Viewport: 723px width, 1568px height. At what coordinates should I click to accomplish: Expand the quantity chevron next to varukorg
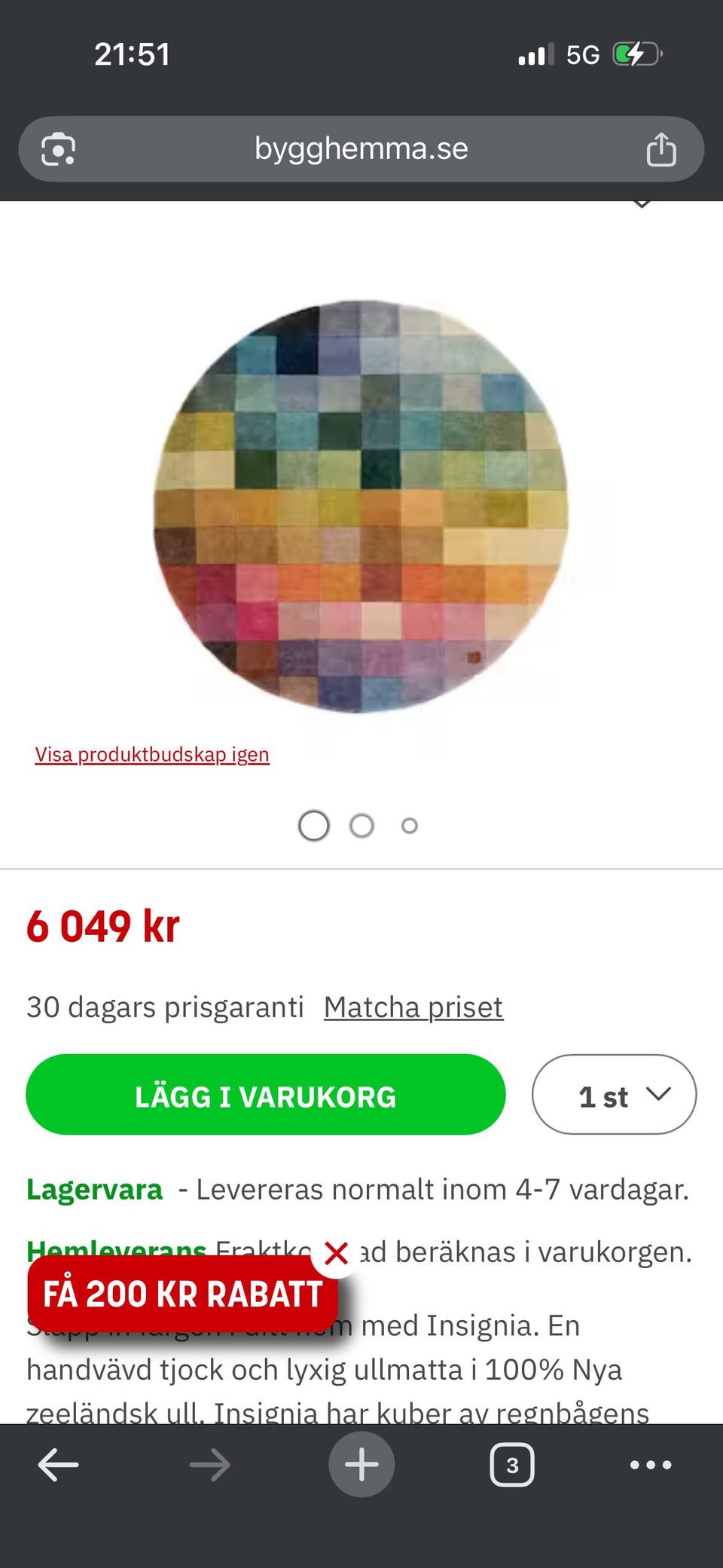pyautogui.click(x=659, y=1095)
